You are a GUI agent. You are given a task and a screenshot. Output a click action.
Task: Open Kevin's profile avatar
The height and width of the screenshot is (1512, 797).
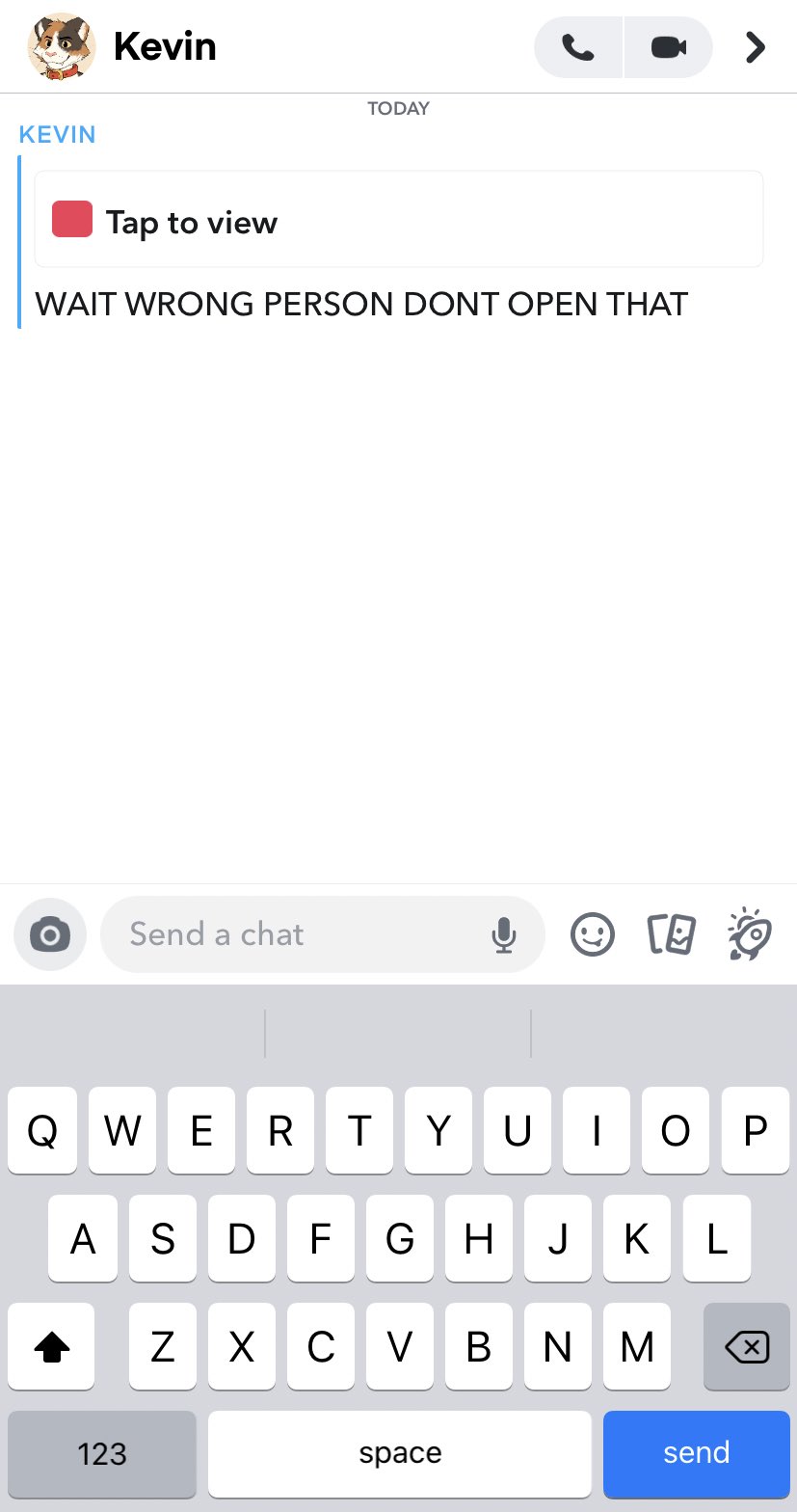pyautogui.click(x=62, y=46)
